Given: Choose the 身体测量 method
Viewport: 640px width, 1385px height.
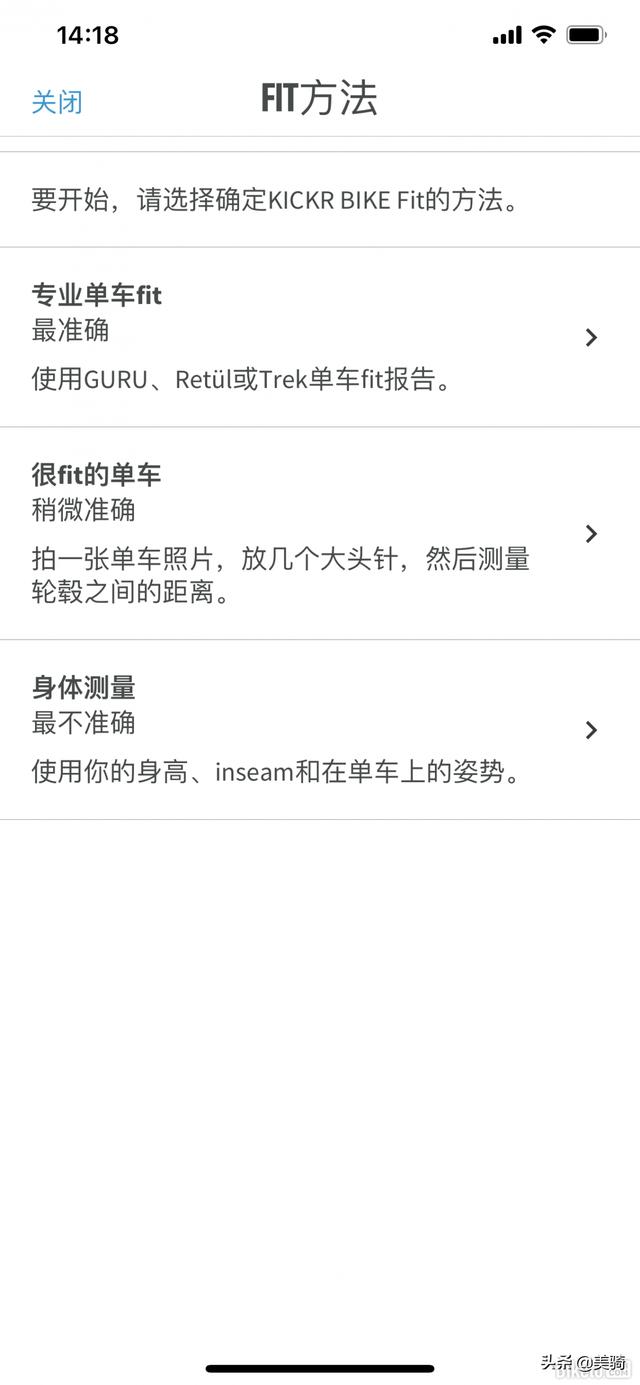Looking at the screenshot, I should (320, 730).
